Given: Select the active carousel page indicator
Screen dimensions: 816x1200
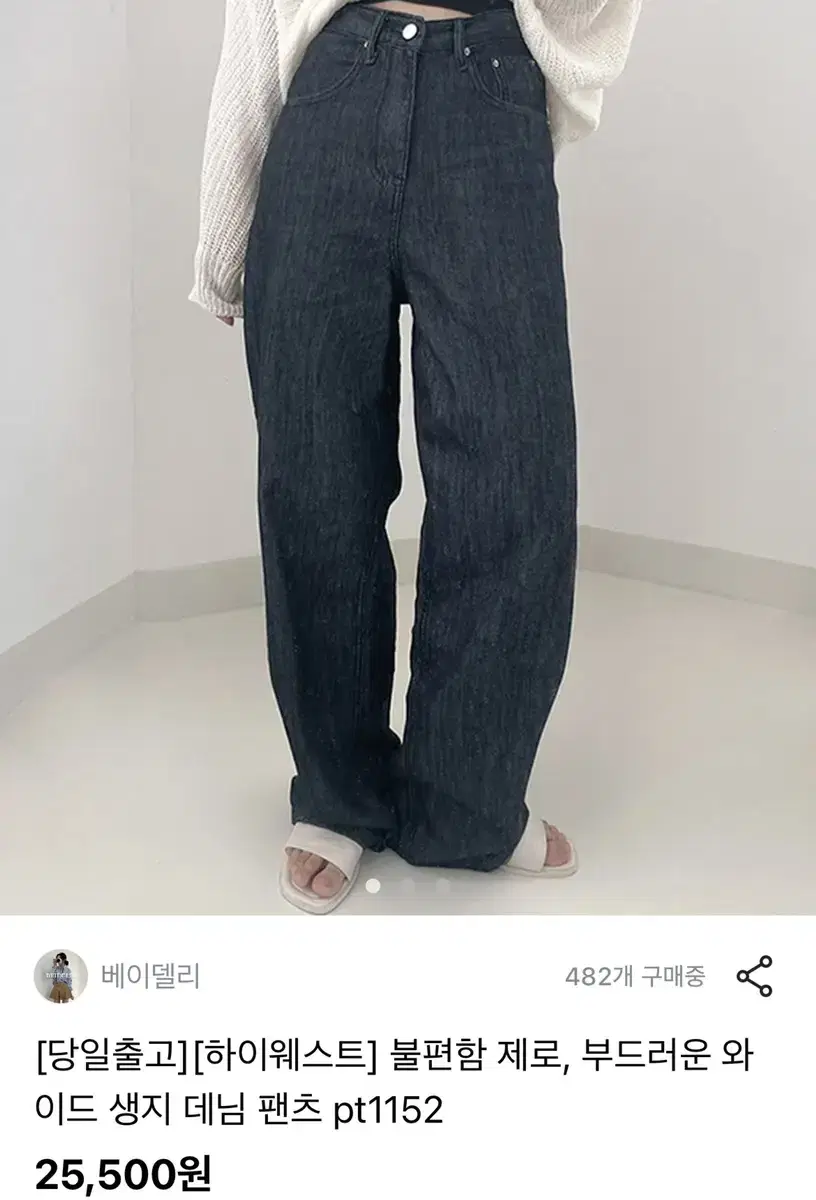Looking at the screenshot, I should (372, 886).
